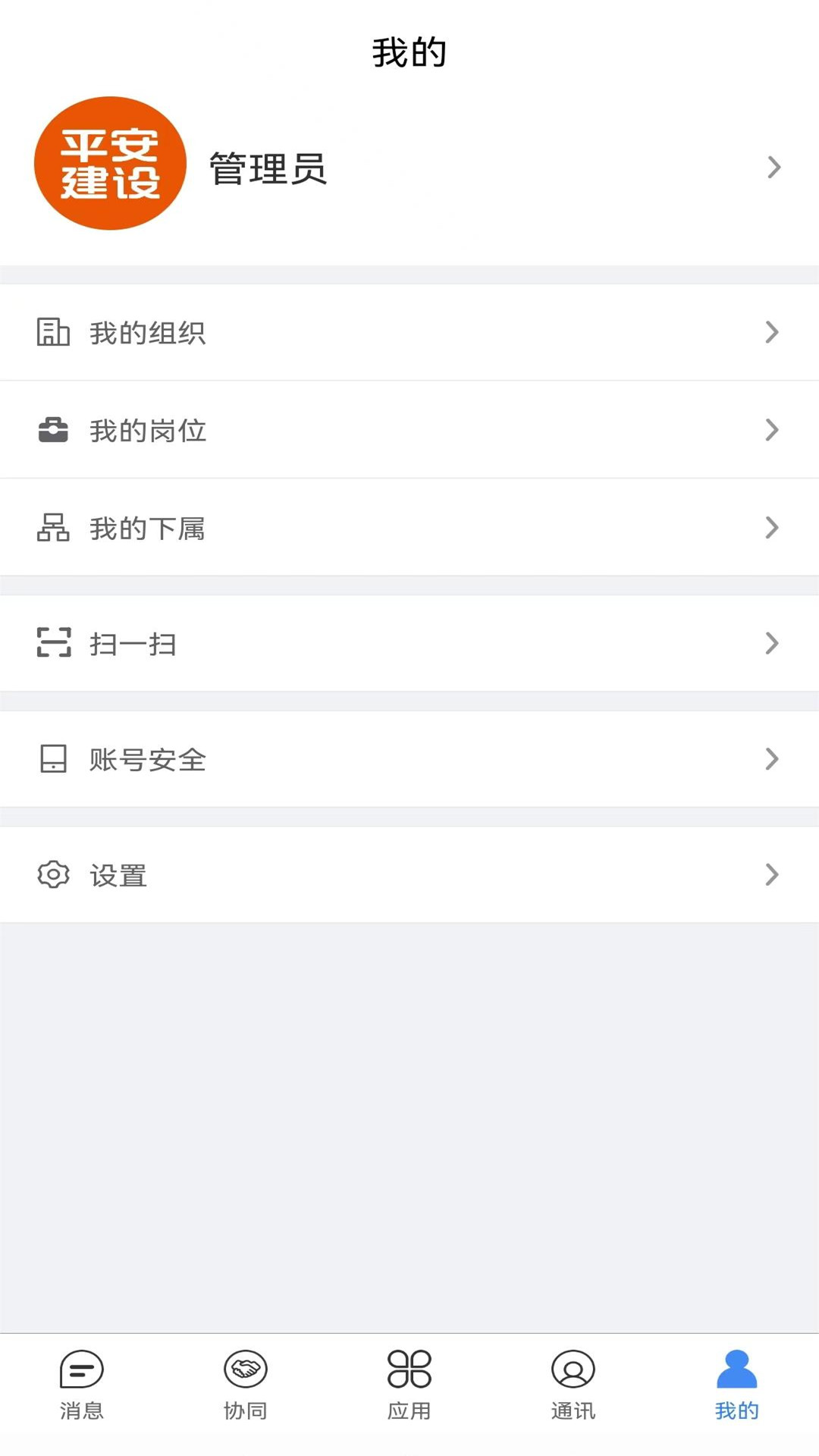Viewport: 819px width, 1456px height.
Task: Select the 我的岗位 briefcase icon
Action: (x=54, y=430)
